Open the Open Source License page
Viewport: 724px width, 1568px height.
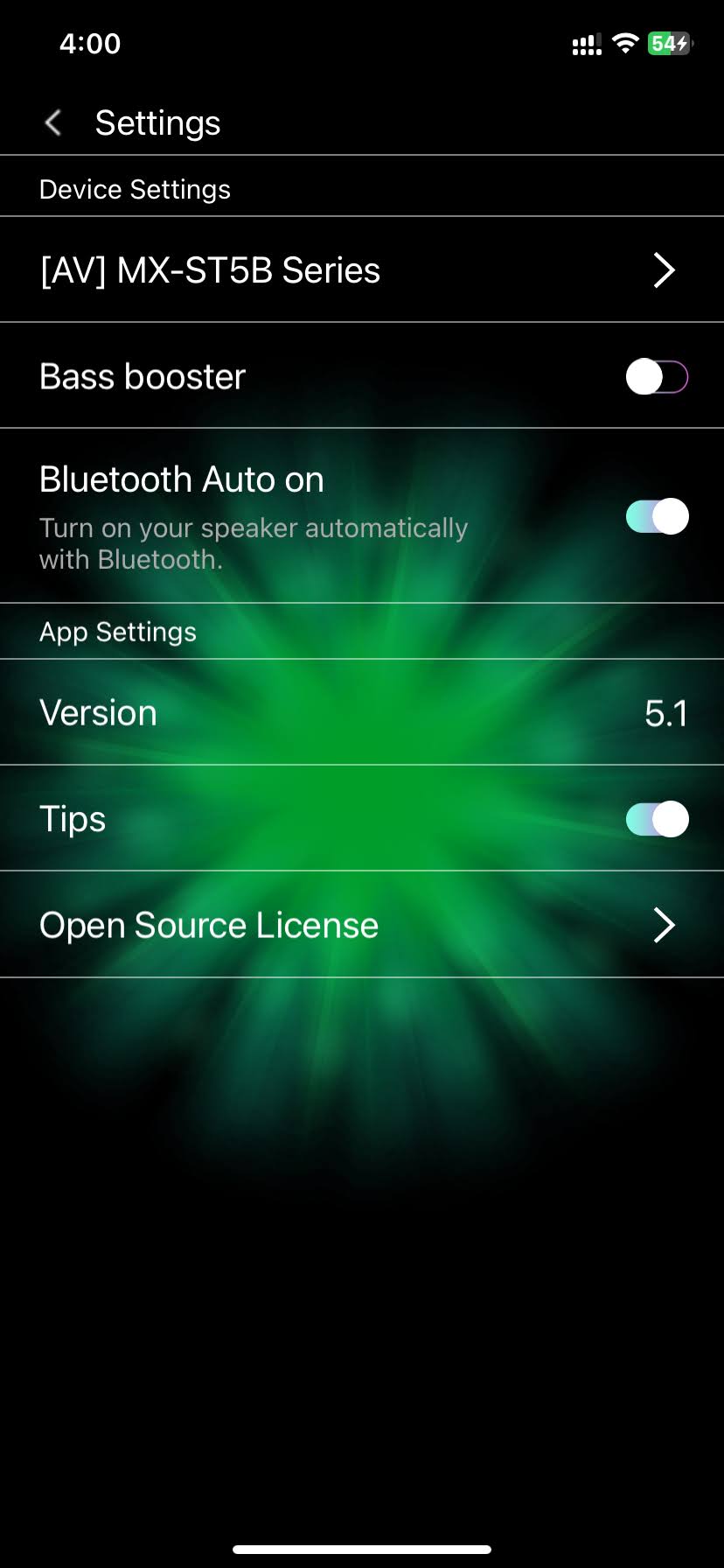click(362, 925)
